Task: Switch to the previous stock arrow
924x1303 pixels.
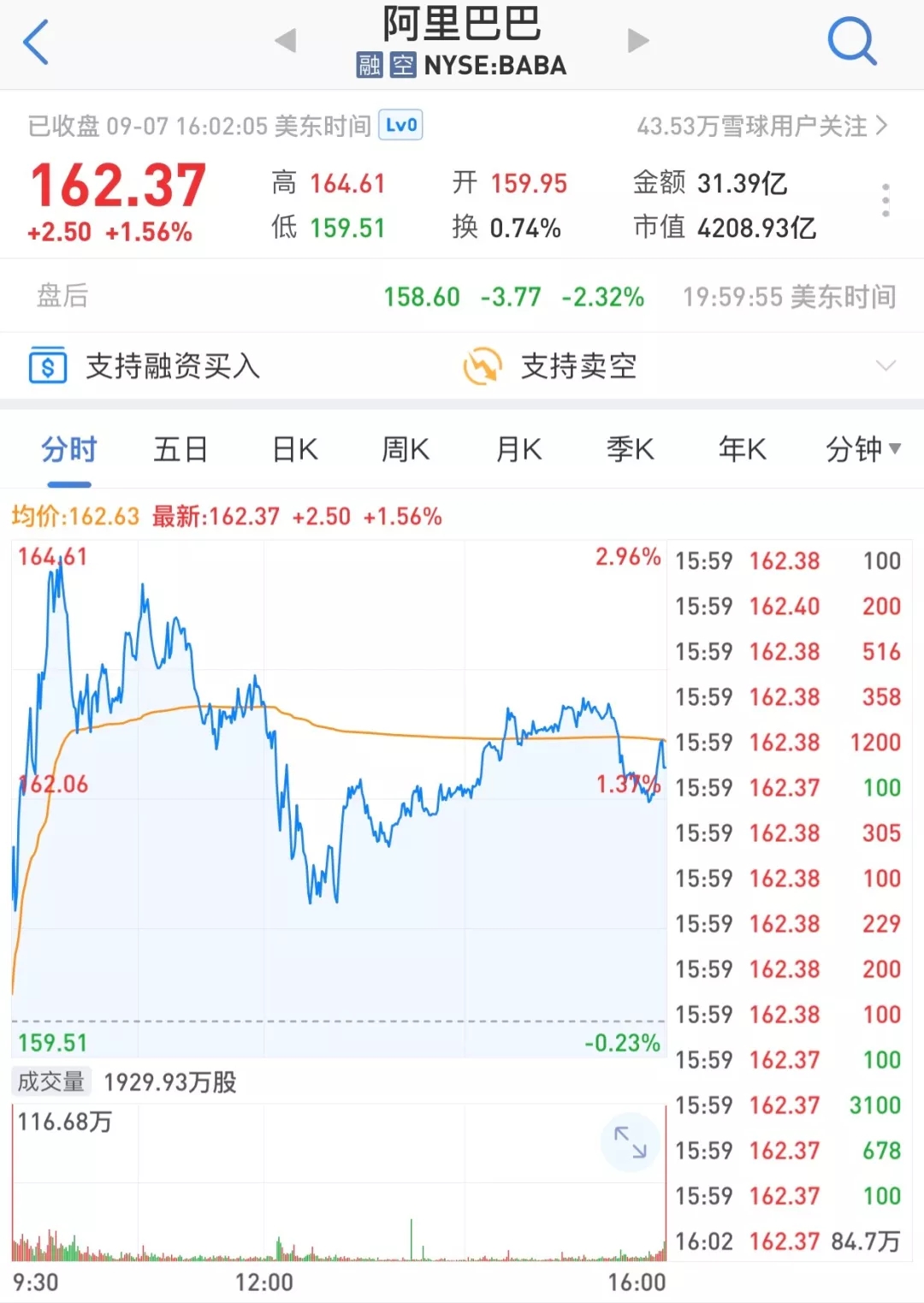Action: tap(286, 40)
